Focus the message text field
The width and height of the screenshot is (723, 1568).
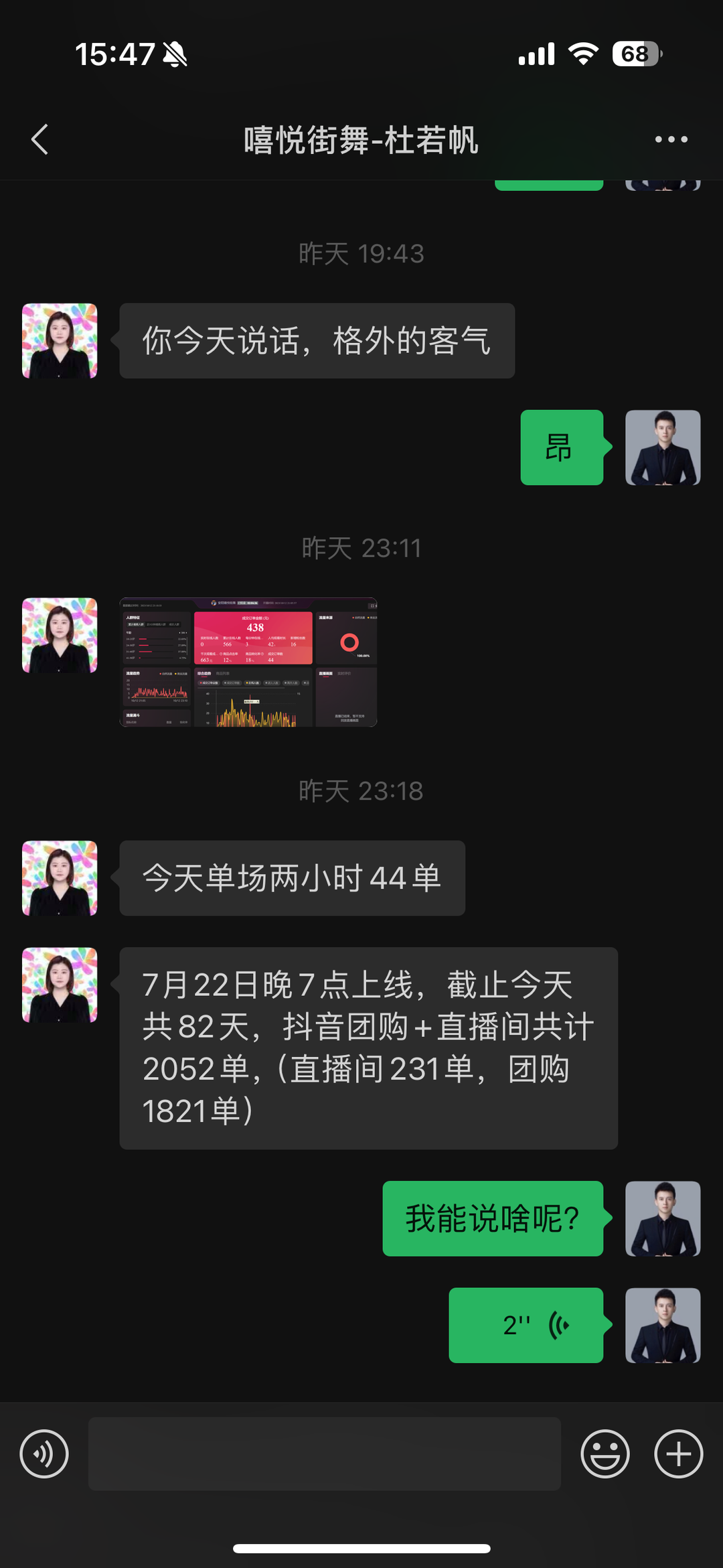click(x=325, y=1453)
